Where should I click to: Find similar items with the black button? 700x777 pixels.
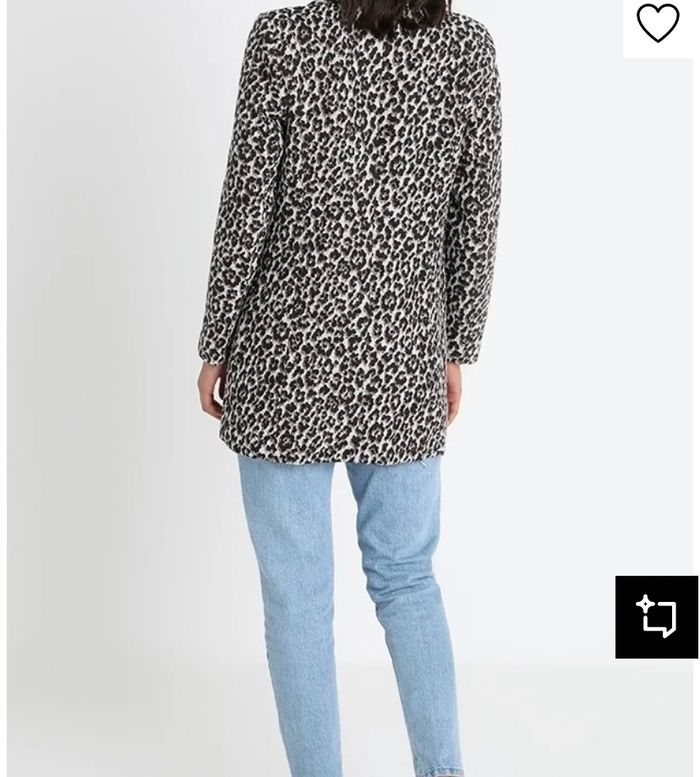point(656,616)
